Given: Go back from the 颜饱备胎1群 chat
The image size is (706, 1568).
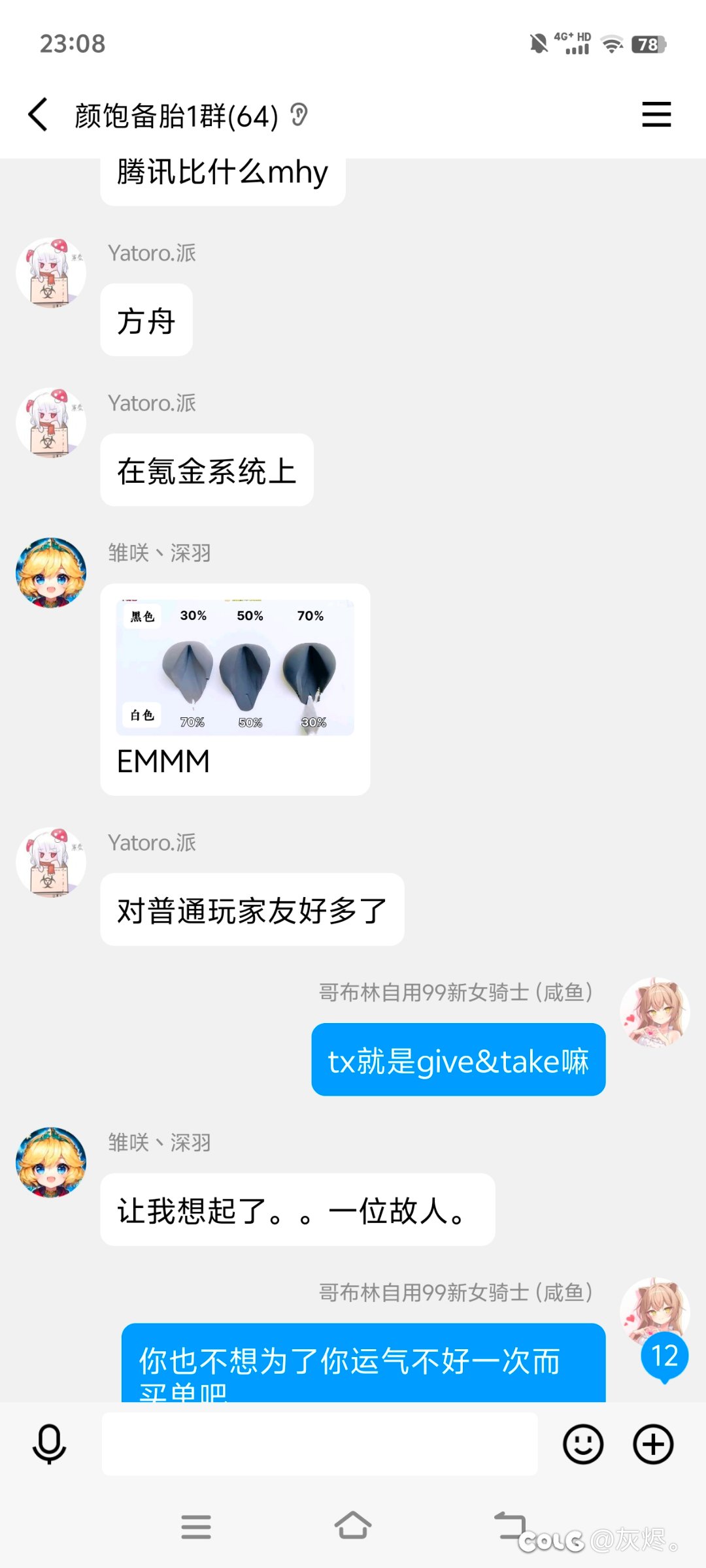Looking at the screenshot, I should pyautogui.click(x=38, y=115).
